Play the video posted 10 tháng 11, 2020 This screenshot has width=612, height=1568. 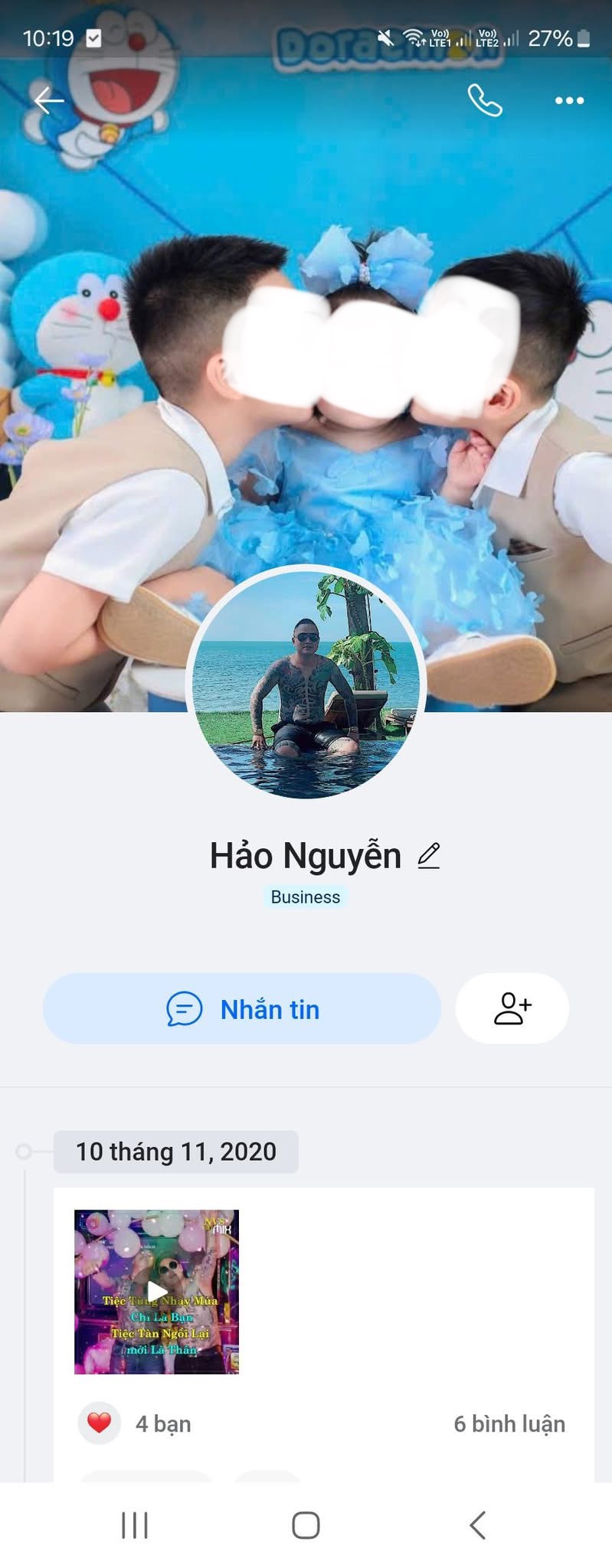[x=156, y=1292]
